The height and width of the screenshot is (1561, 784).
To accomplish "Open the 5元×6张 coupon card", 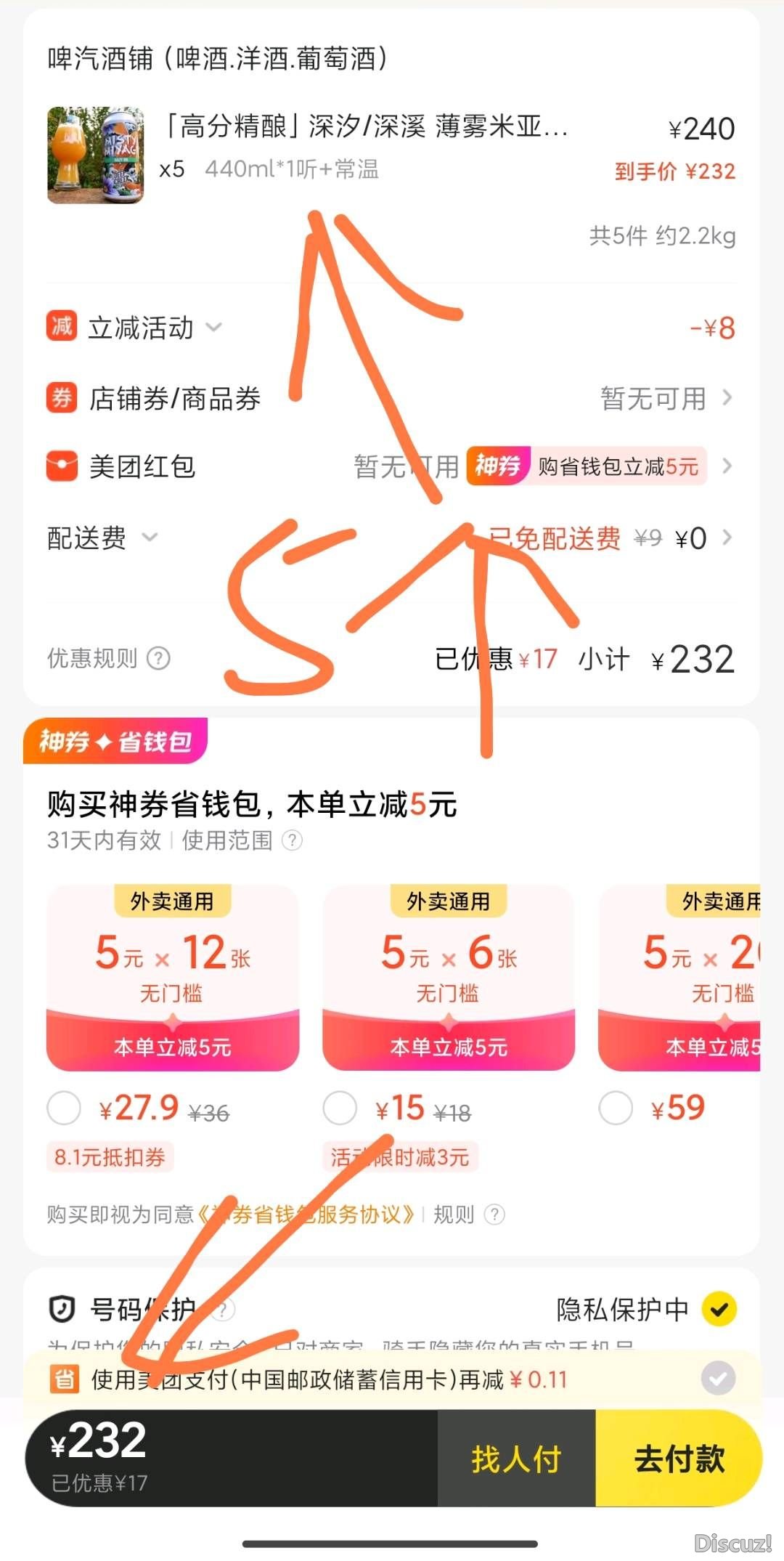I will coord(449,977).
